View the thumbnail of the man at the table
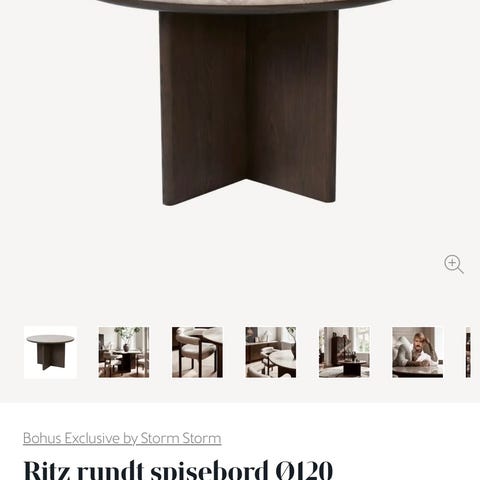The height and width of the screenshot is (480, 480). click(418, 352)
